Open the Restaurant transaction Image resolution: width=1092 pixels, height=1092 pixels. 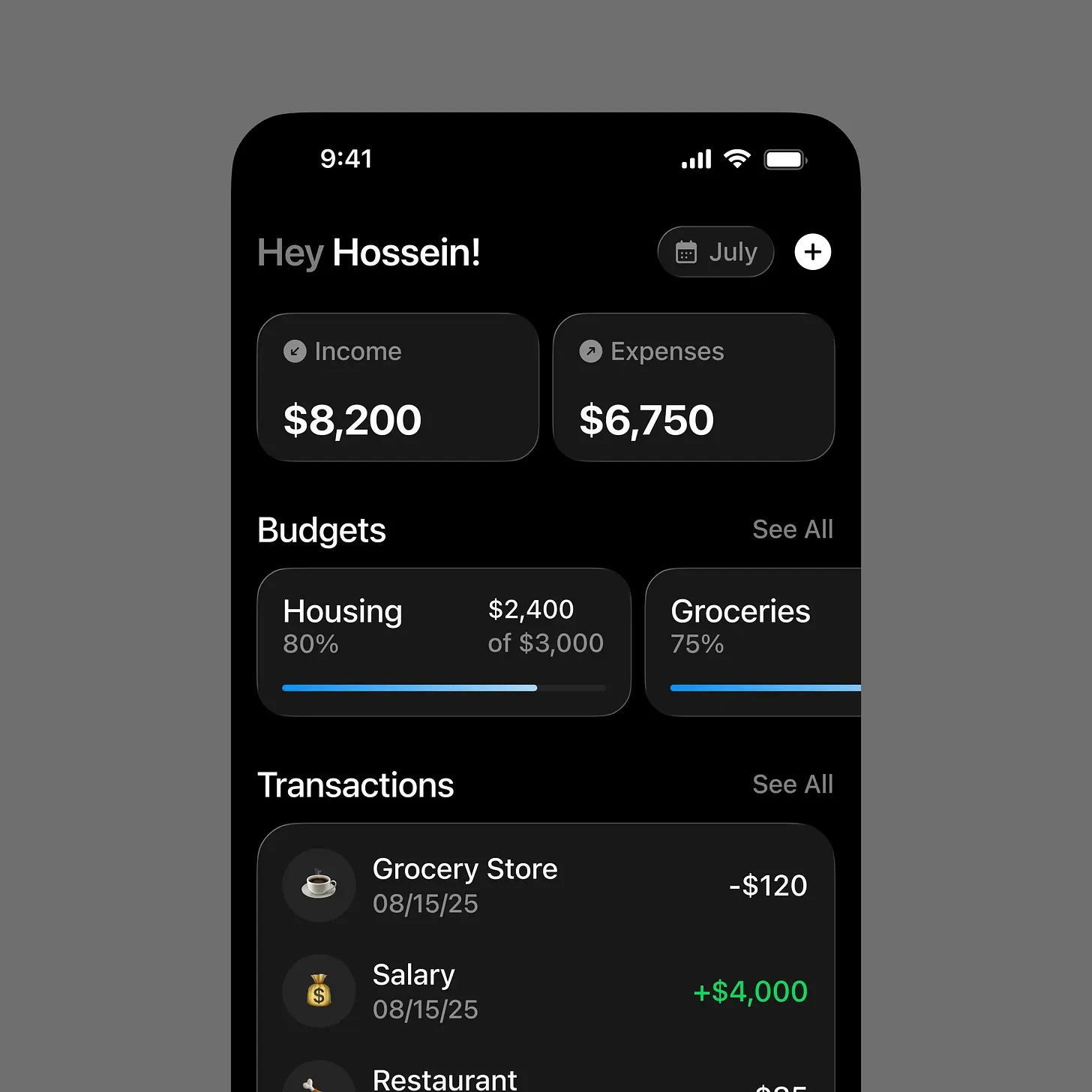pos(545,1078)
